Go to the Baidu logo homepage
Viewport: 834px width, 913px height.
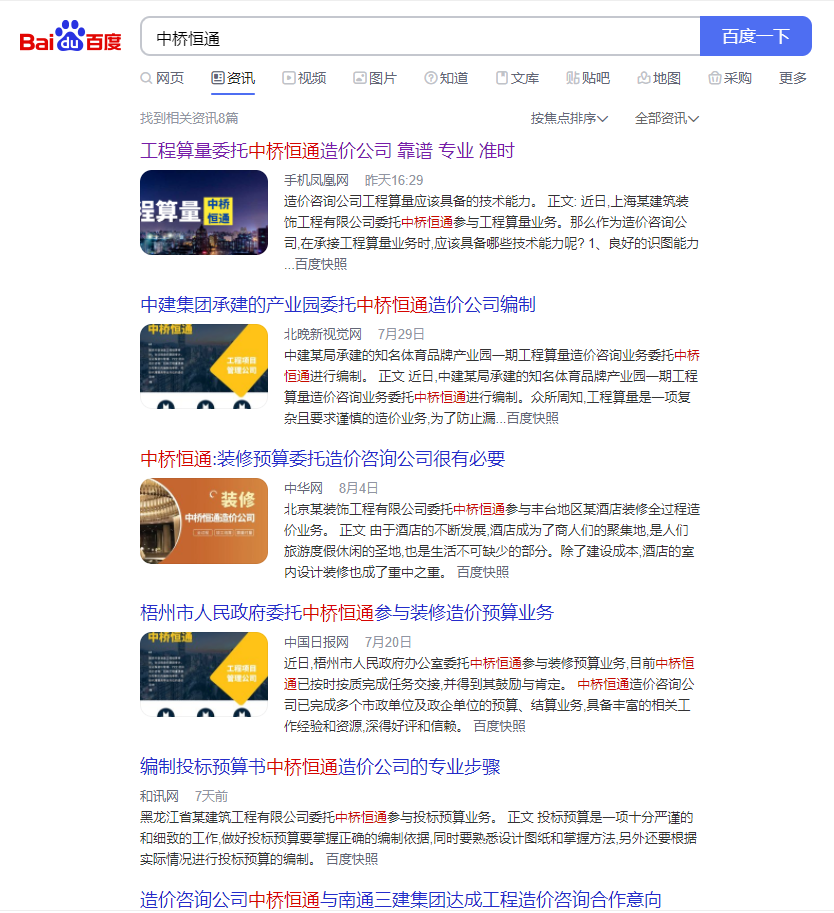70,38
